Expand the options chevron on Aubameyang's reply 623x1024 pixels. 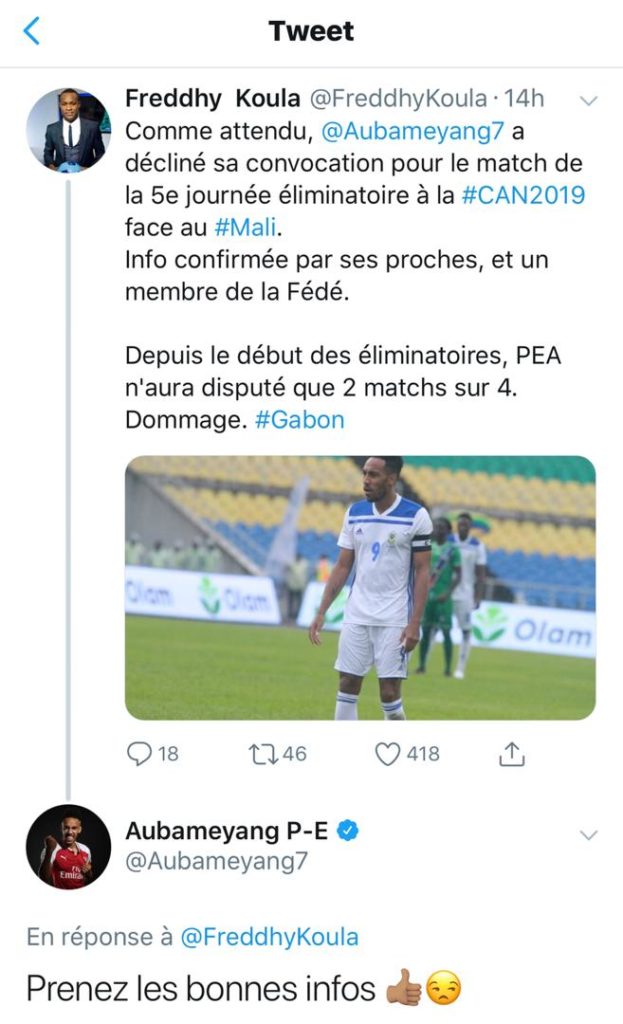click(x=588, y=835)
